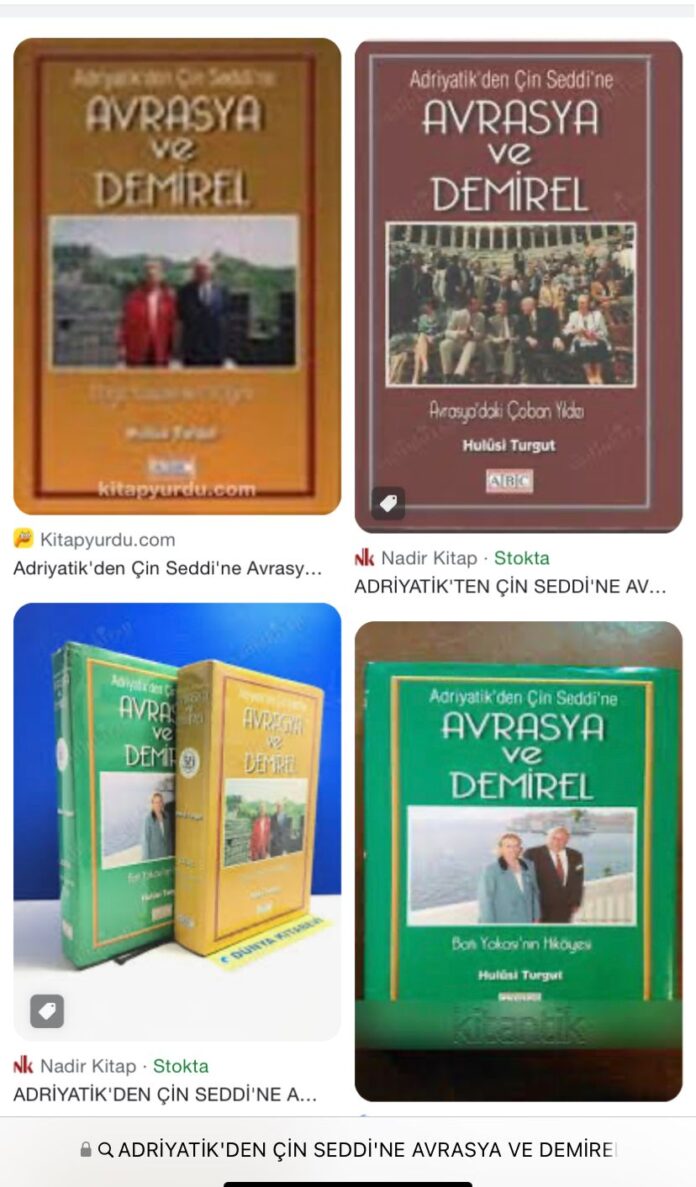Tap the browser address bar with search query
Image resolution: width=696 pixels, height=1187 pixels.
pyautogui.click(x=348, y=1150)
